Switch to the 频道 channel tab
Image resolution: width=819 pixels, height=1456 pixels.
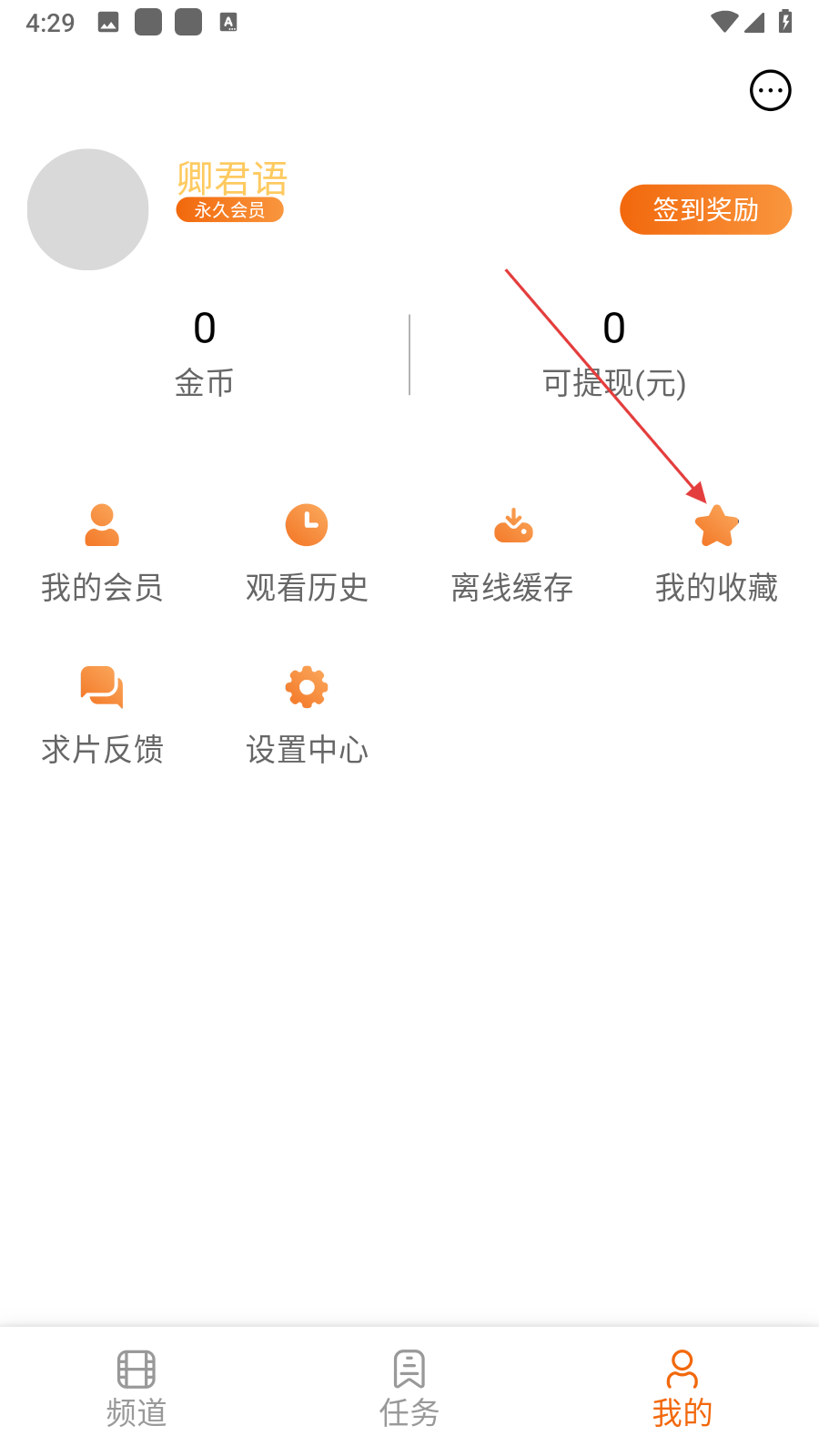(136, 1388)
